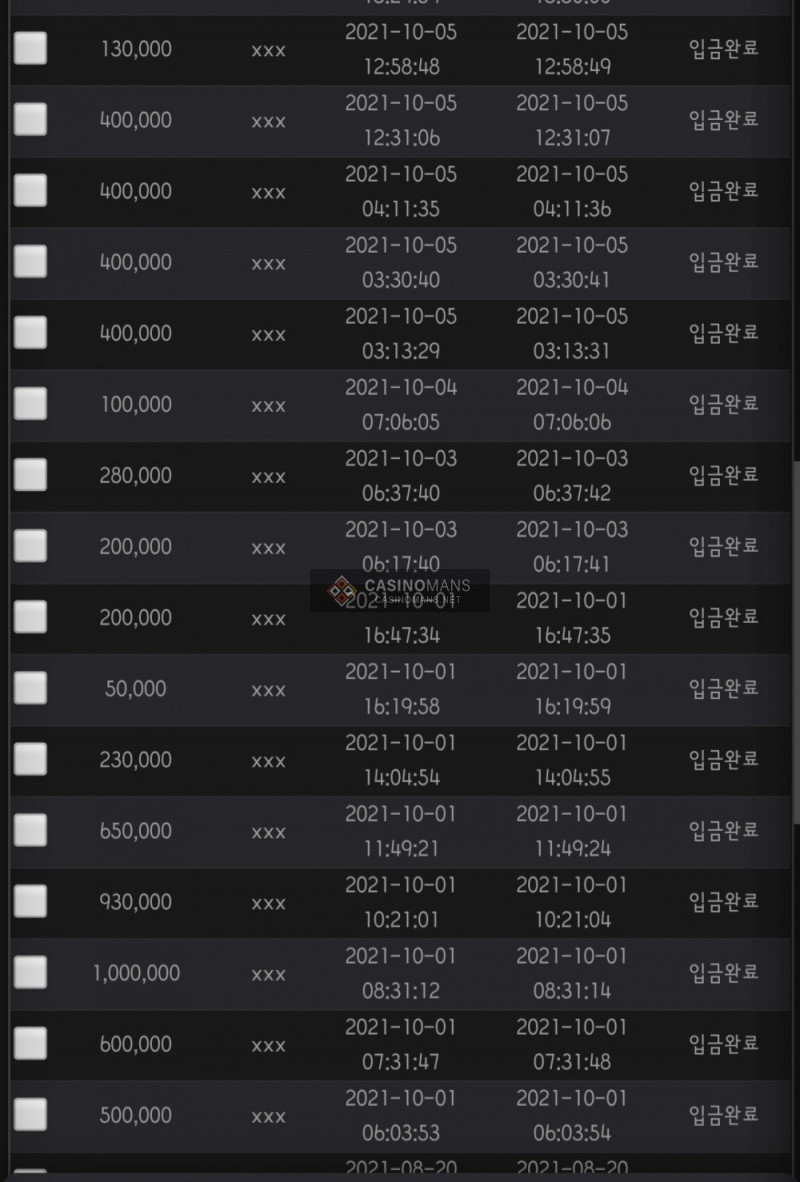The height and width of the screenshot is (1182, 800).
Task: Select the 400,000 deposit at 03:13:29
Action: [x=30, y=332]
